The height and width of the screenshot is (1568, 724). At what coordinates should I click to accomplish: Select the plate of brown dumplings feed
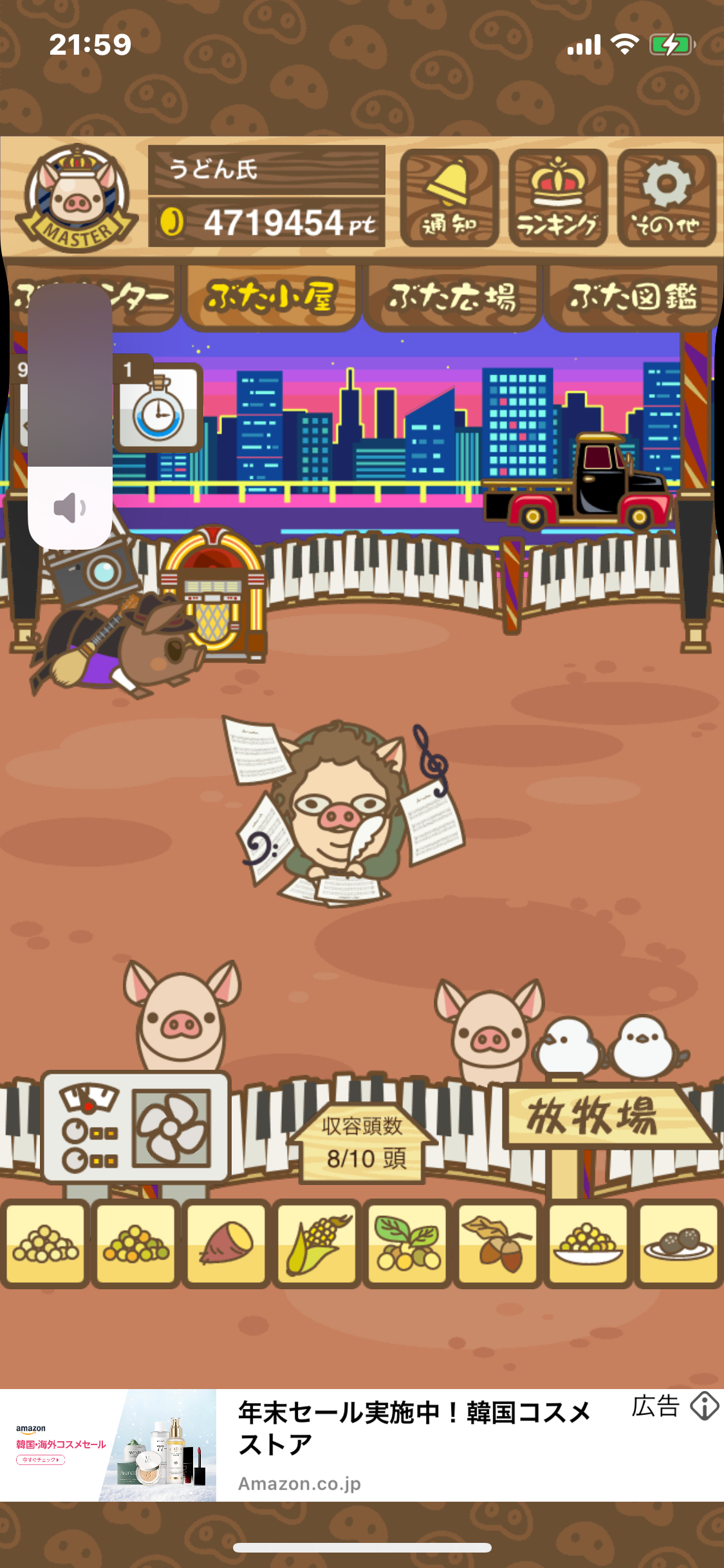(679, 1243)
